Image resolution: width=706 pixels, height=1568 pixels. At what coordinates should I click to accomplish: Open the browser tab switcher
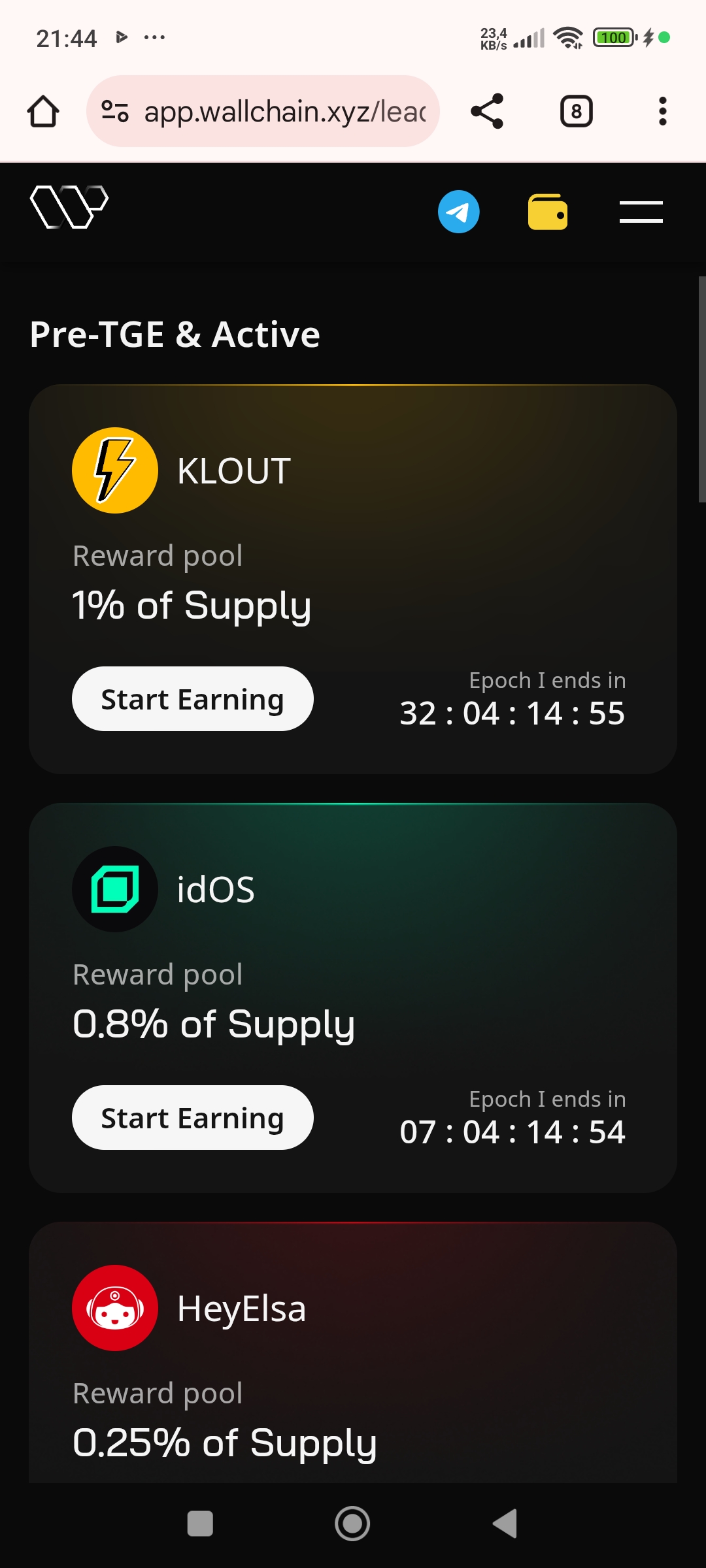click(x=576, y=111)
